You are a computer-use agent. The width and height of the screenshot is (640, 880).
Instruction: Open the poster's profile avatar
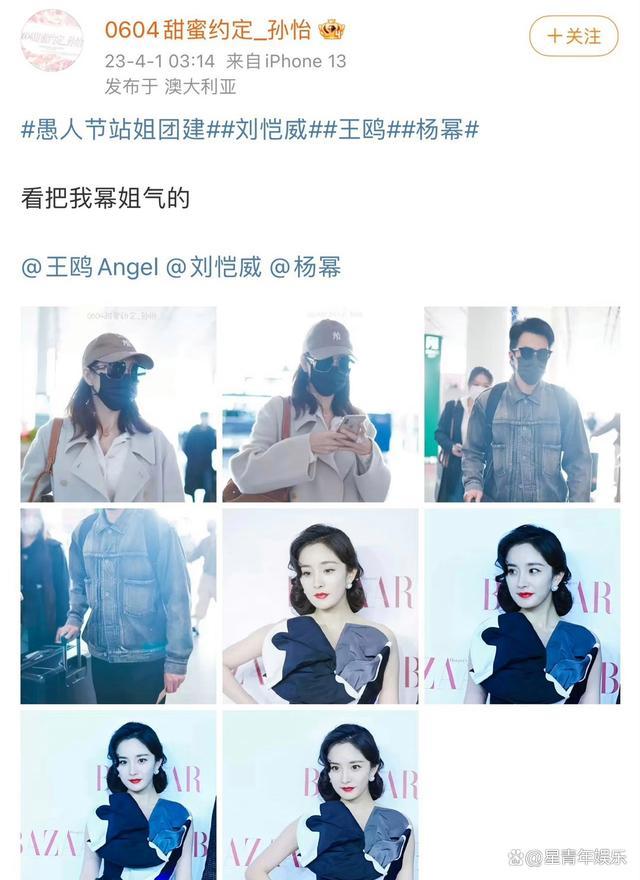[52, 40]
